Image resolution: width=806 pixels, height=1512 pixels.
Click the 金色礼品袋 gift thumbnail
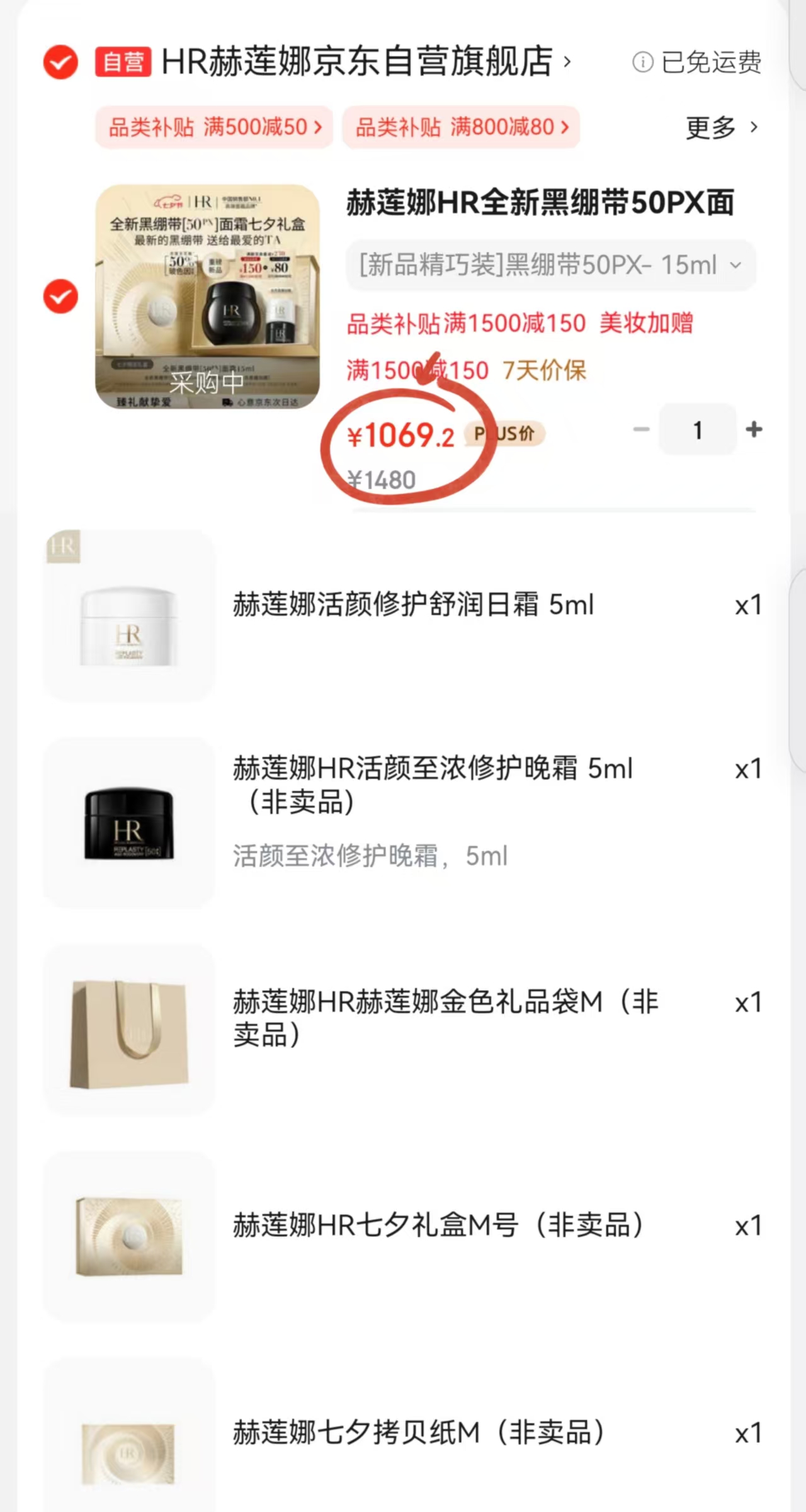129,1033
